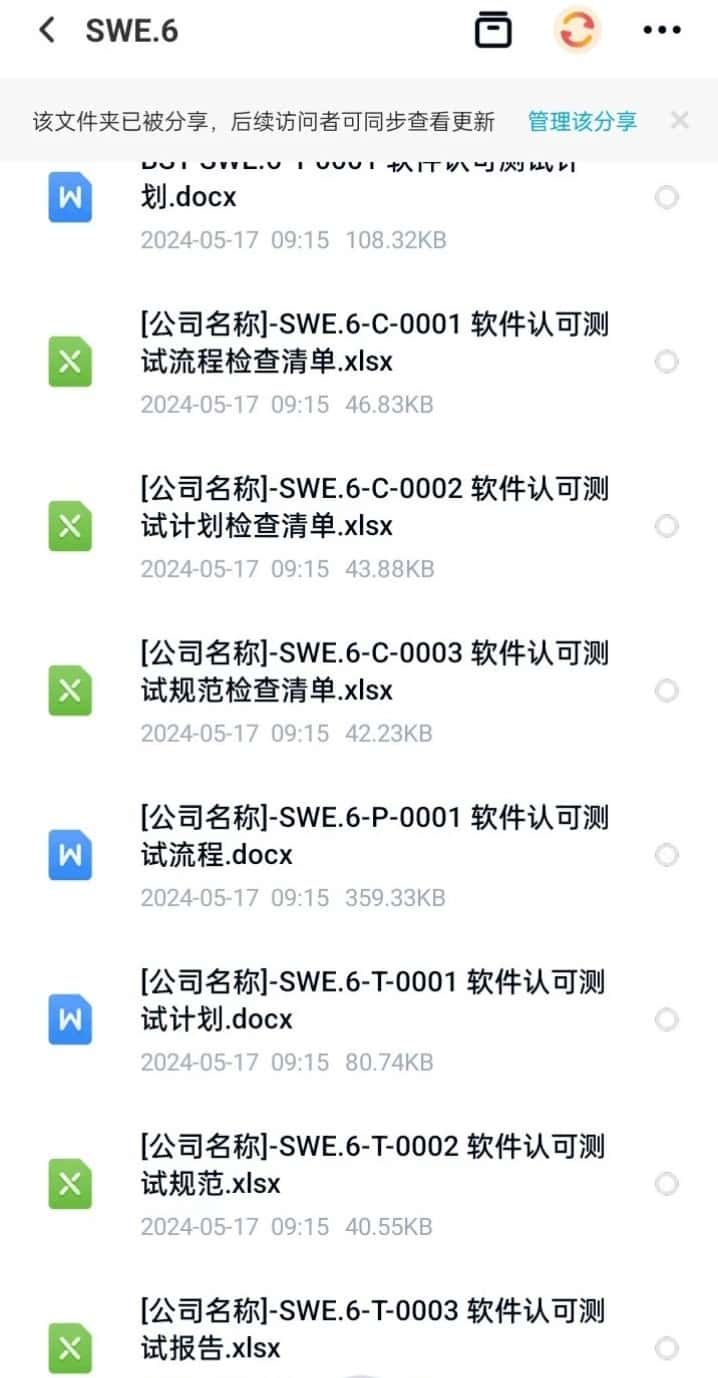Tap the orange sync status icon
Image resolution: width=718 pixels, height=1378 pixels.
[576, 30]
